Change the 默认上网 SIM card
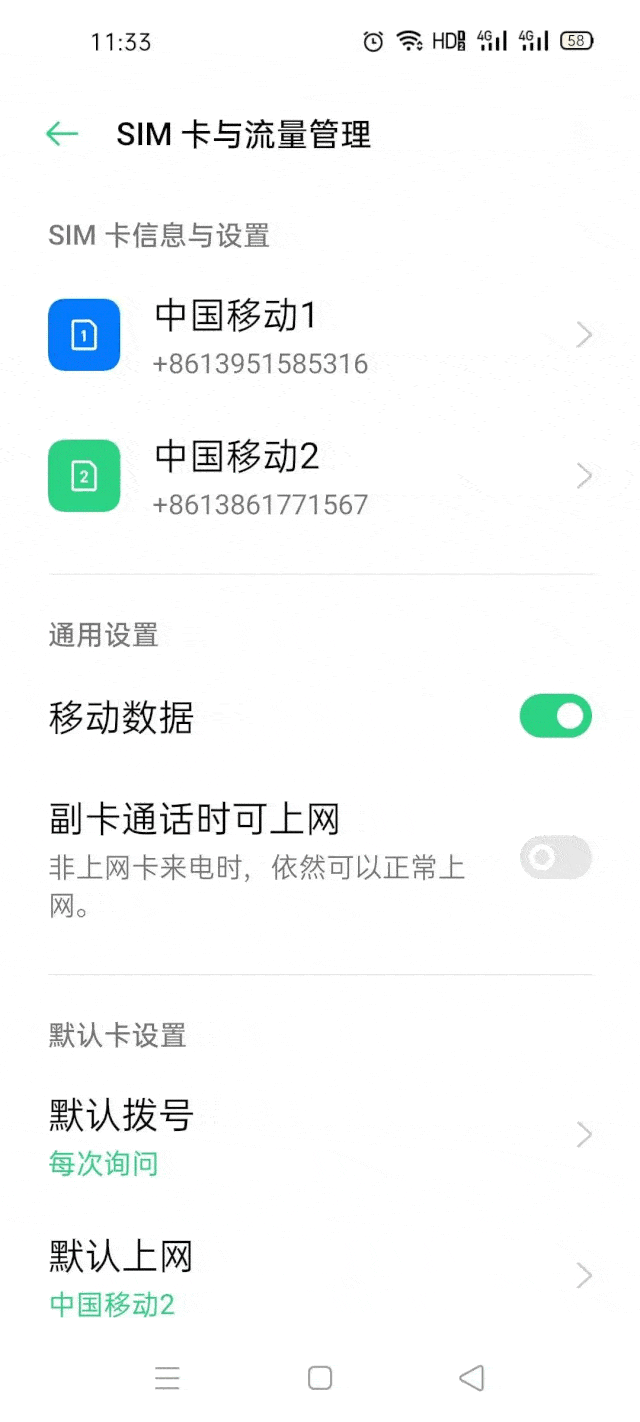Image resolution: width=640 pixels, height=1422 pixels. (x=320, y=1276)
